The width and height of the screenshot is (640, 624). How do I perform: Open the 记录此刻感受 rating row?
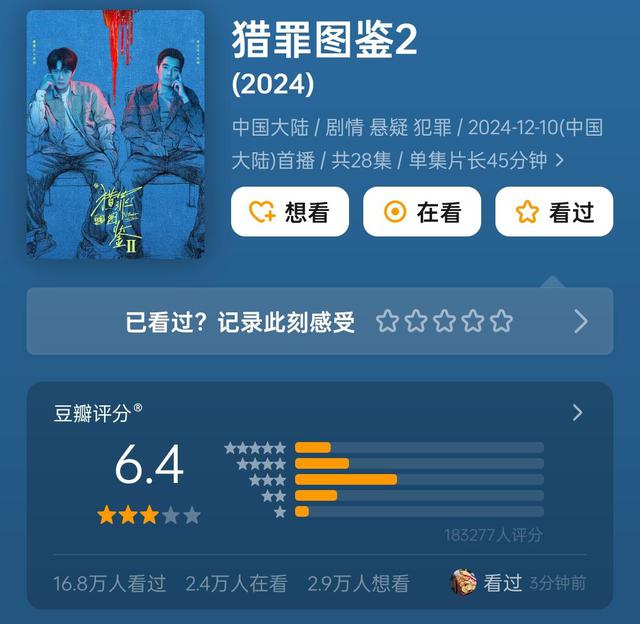coord(319,321)
